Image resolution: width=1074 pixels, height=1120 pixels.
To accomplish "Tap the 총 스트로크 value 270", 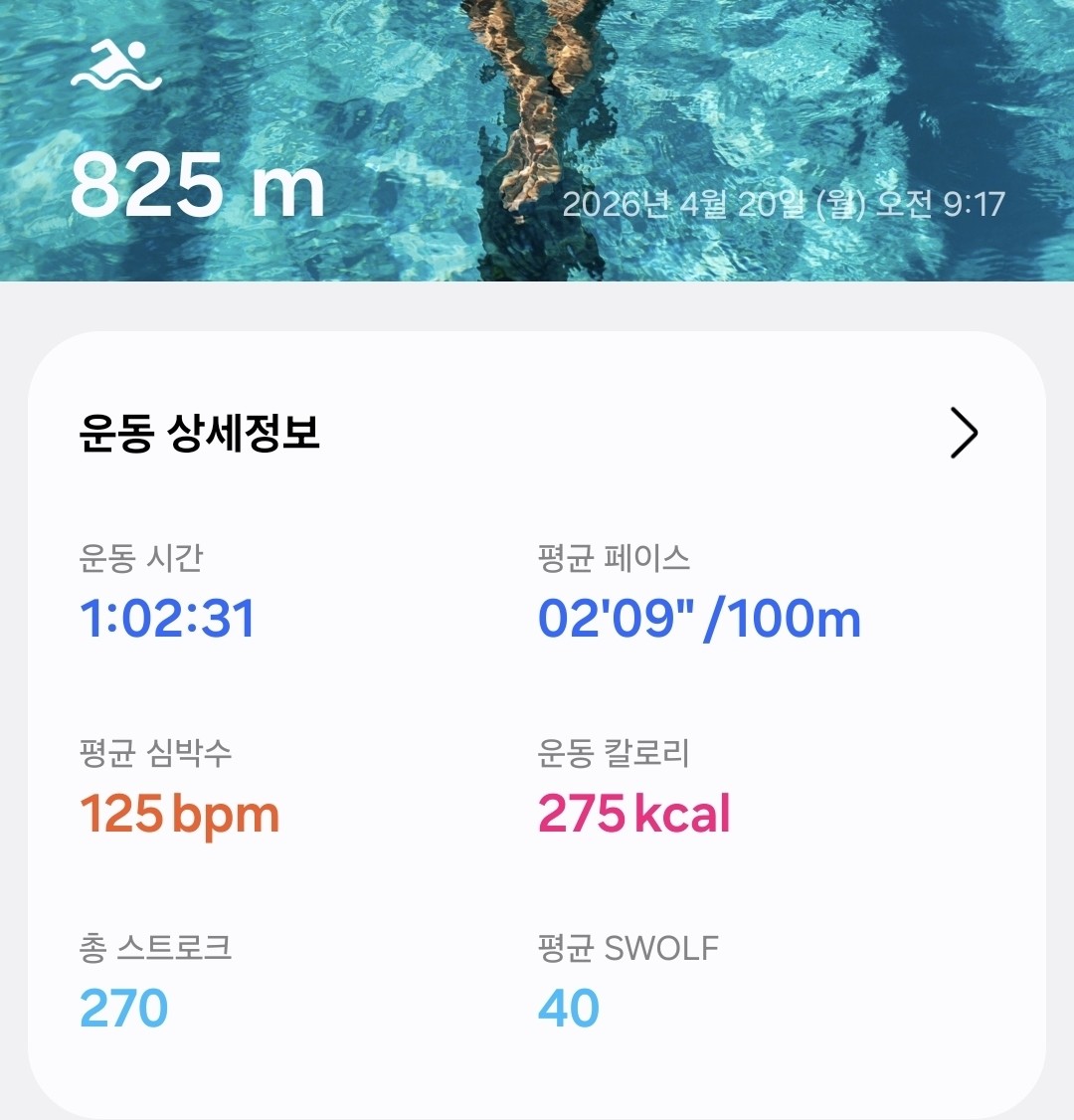I will 122,1007.
